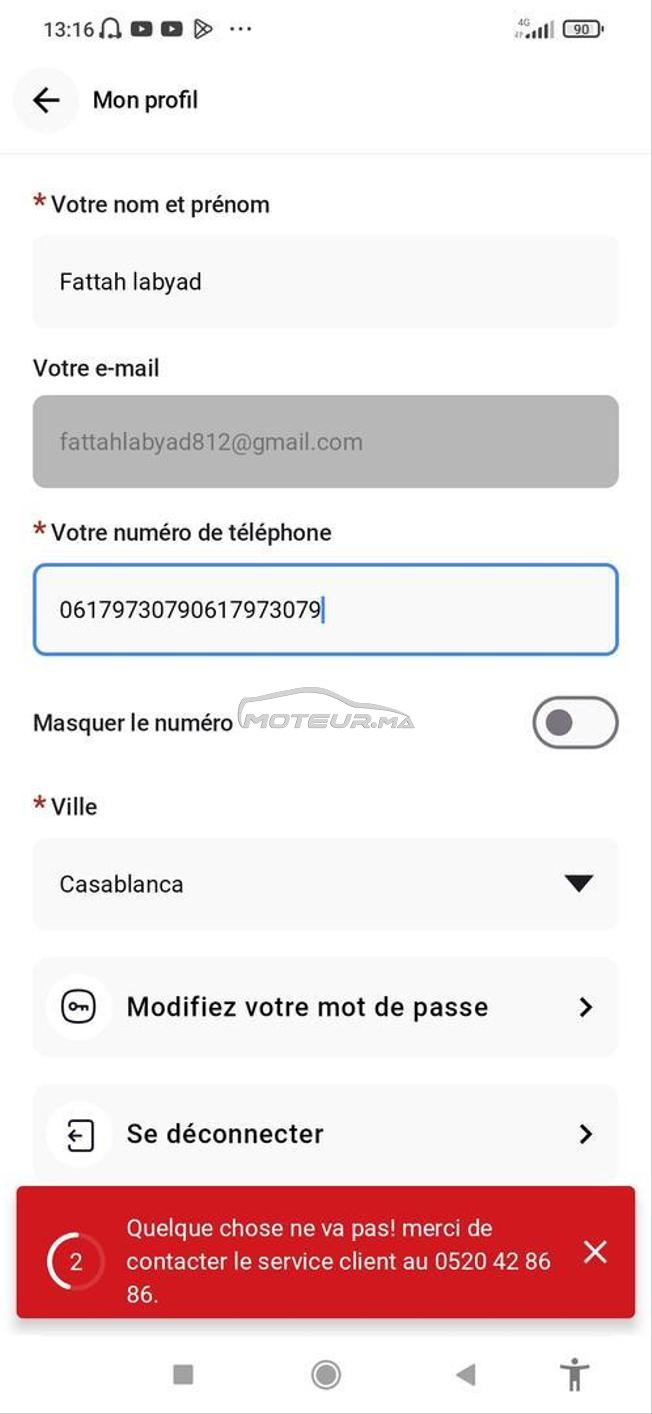Open the Ville dropdown showing Casablanca
The height and width of the screenshot is (1414, 652).
[x=325, y=884]
